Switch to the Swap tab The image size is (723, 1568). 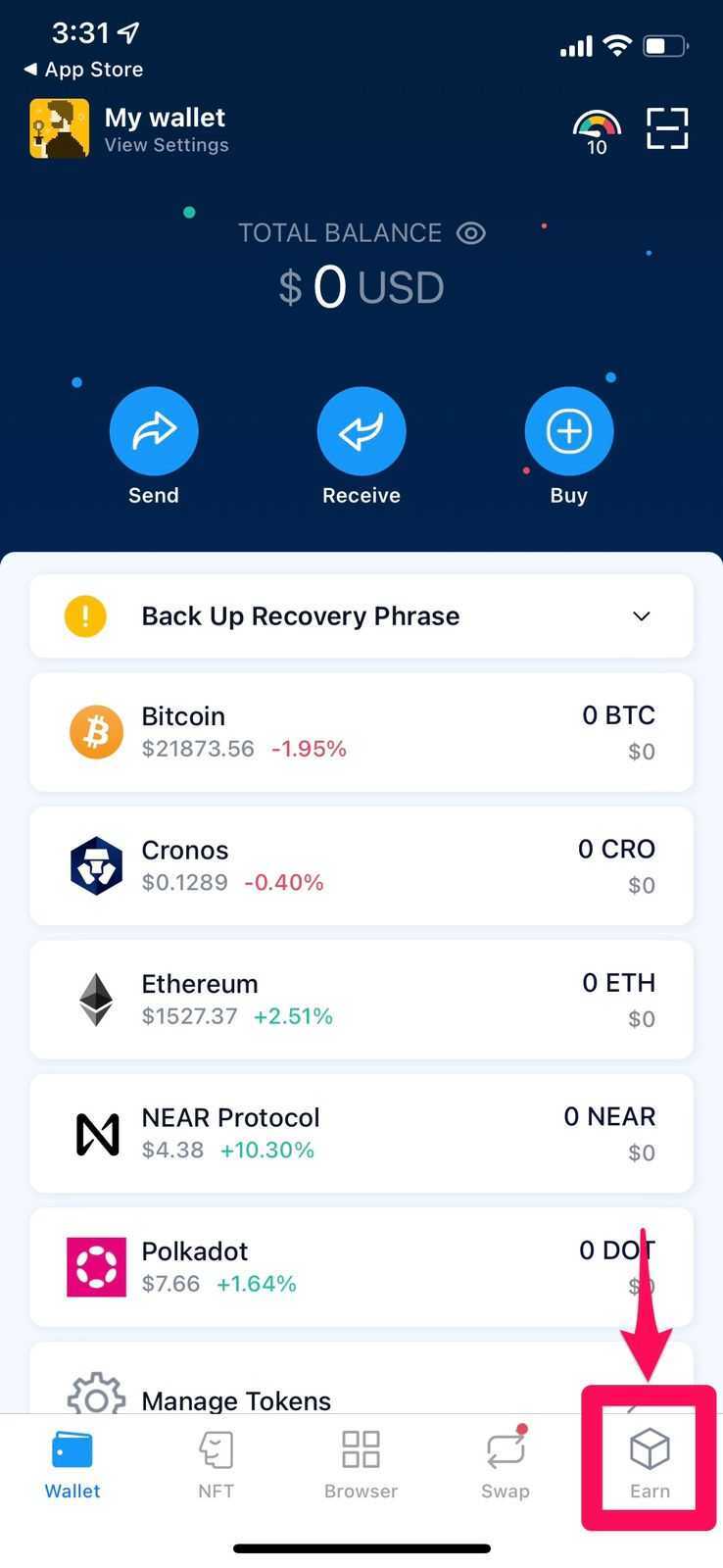[x=505, y=1463]
